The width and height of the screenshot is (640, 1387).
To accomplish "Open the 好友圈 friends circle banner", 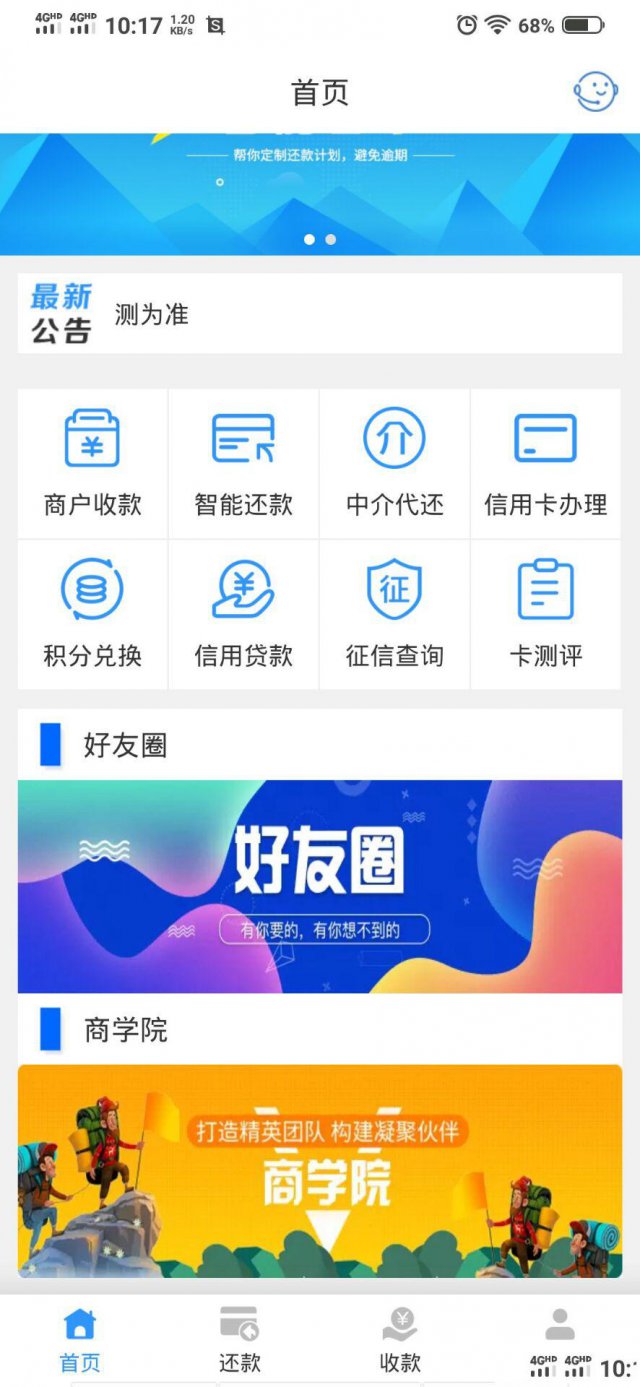I will 320,886.
